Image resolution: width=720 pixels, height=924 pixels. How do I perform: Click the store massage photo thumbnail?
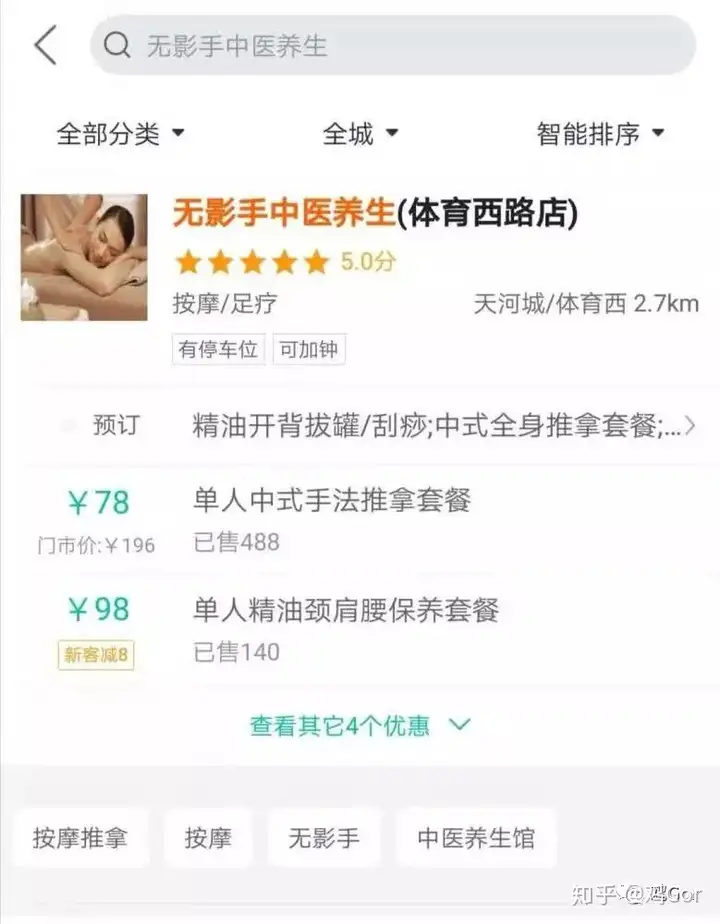point(83,257)
